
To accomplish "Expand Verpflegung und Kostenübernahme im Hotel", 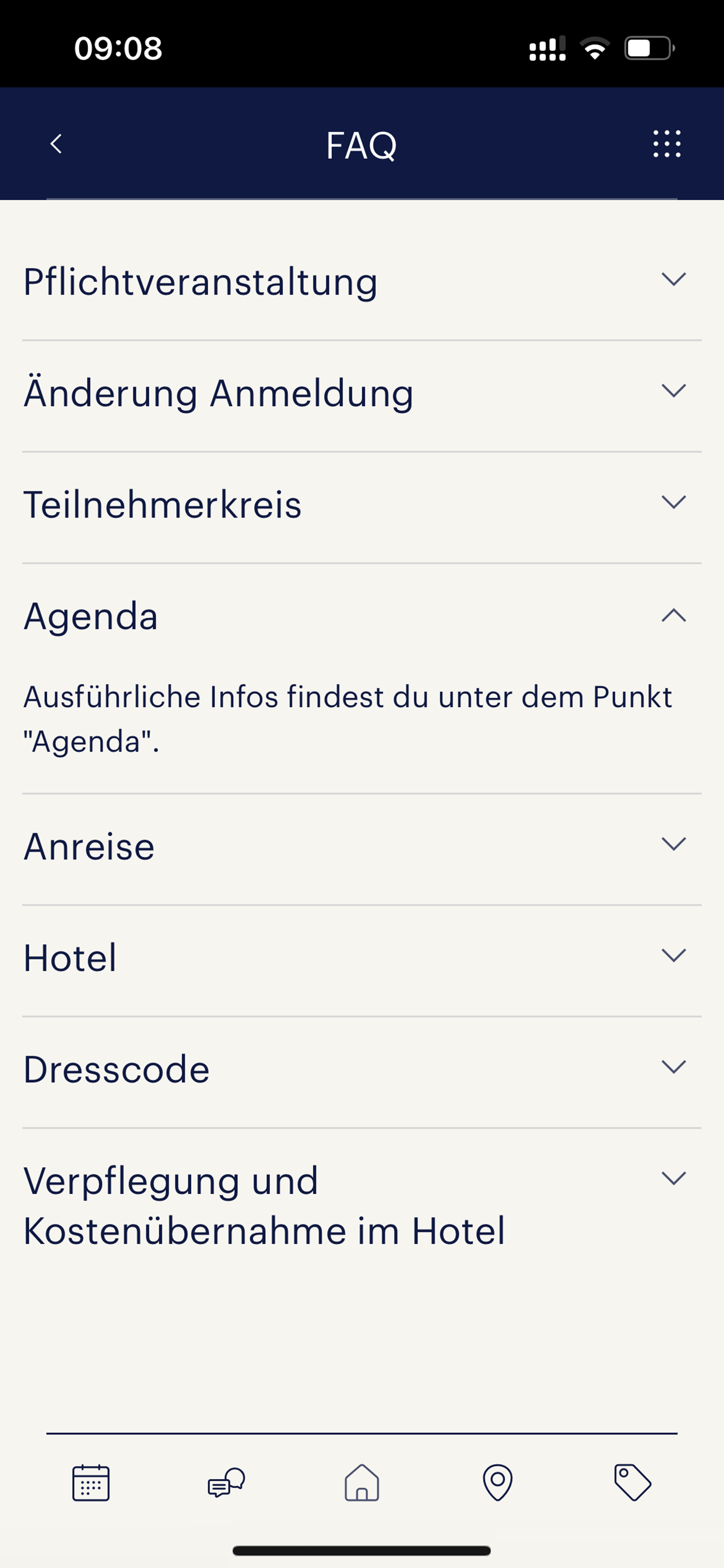I will tap(362, 1206).
